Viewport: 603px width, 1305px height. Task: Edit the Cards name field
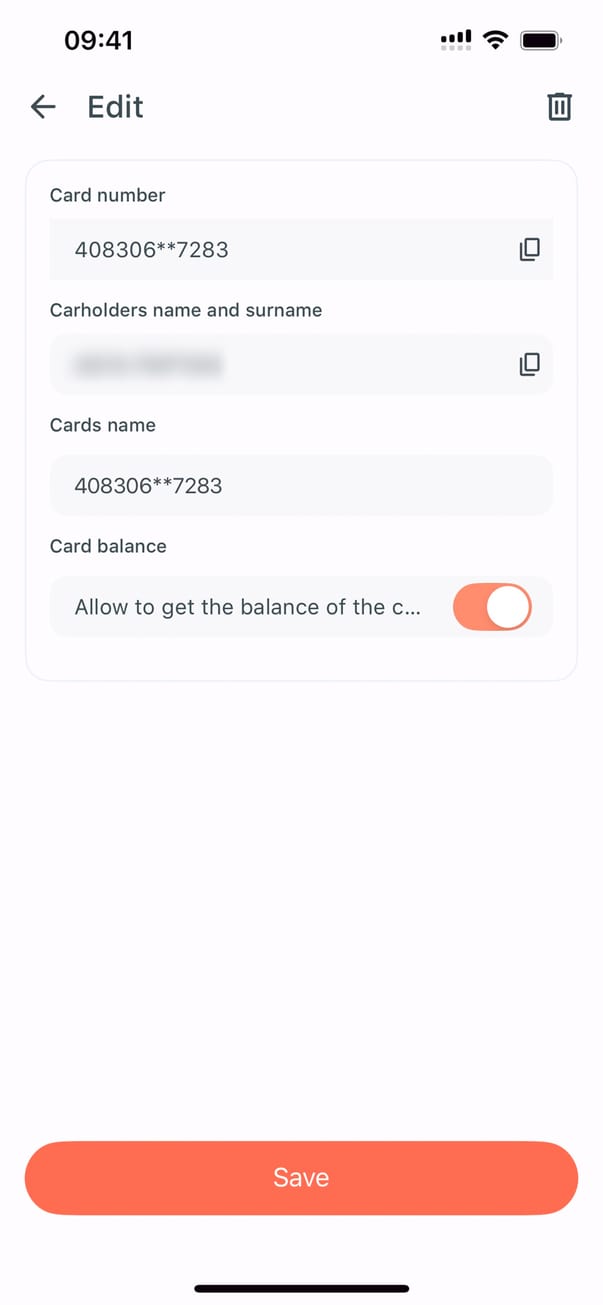click(x=300, y=486)
